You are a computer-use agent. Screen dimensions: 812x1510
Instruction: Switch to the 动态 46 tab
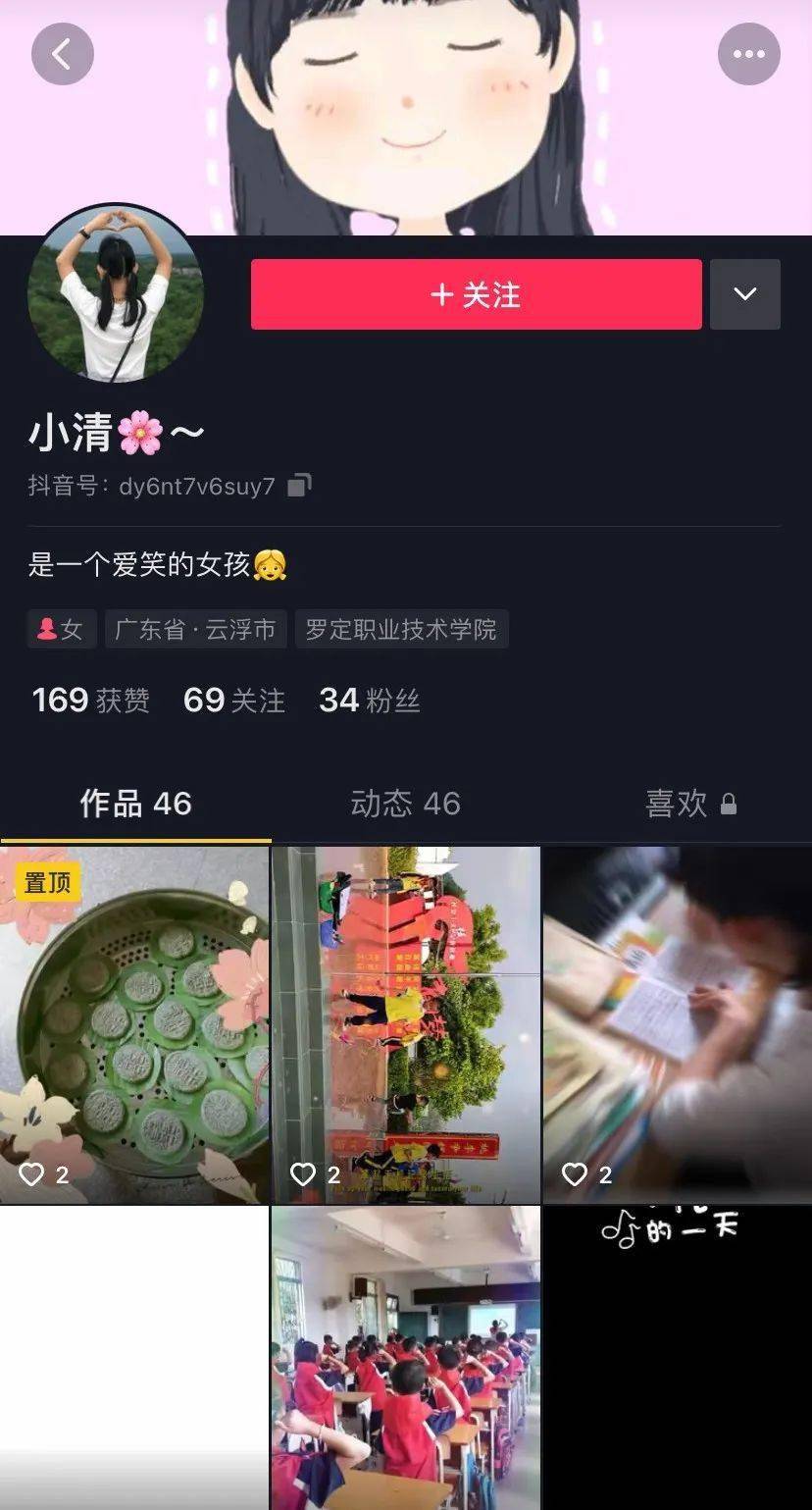pos(405,804)
